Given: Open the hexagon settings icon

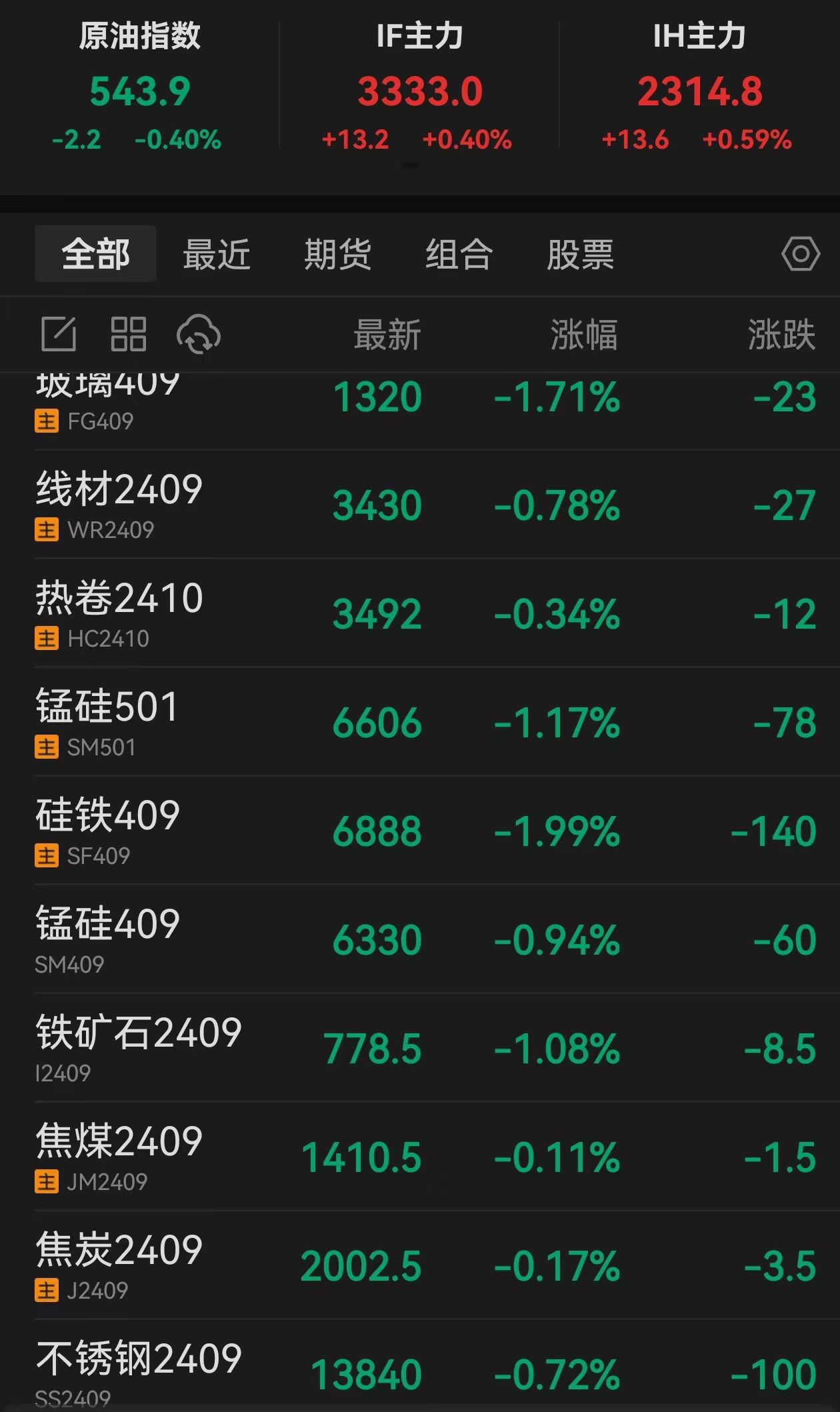Looking at the screenshot, I should pyautogui.click(x=800, y=254).
